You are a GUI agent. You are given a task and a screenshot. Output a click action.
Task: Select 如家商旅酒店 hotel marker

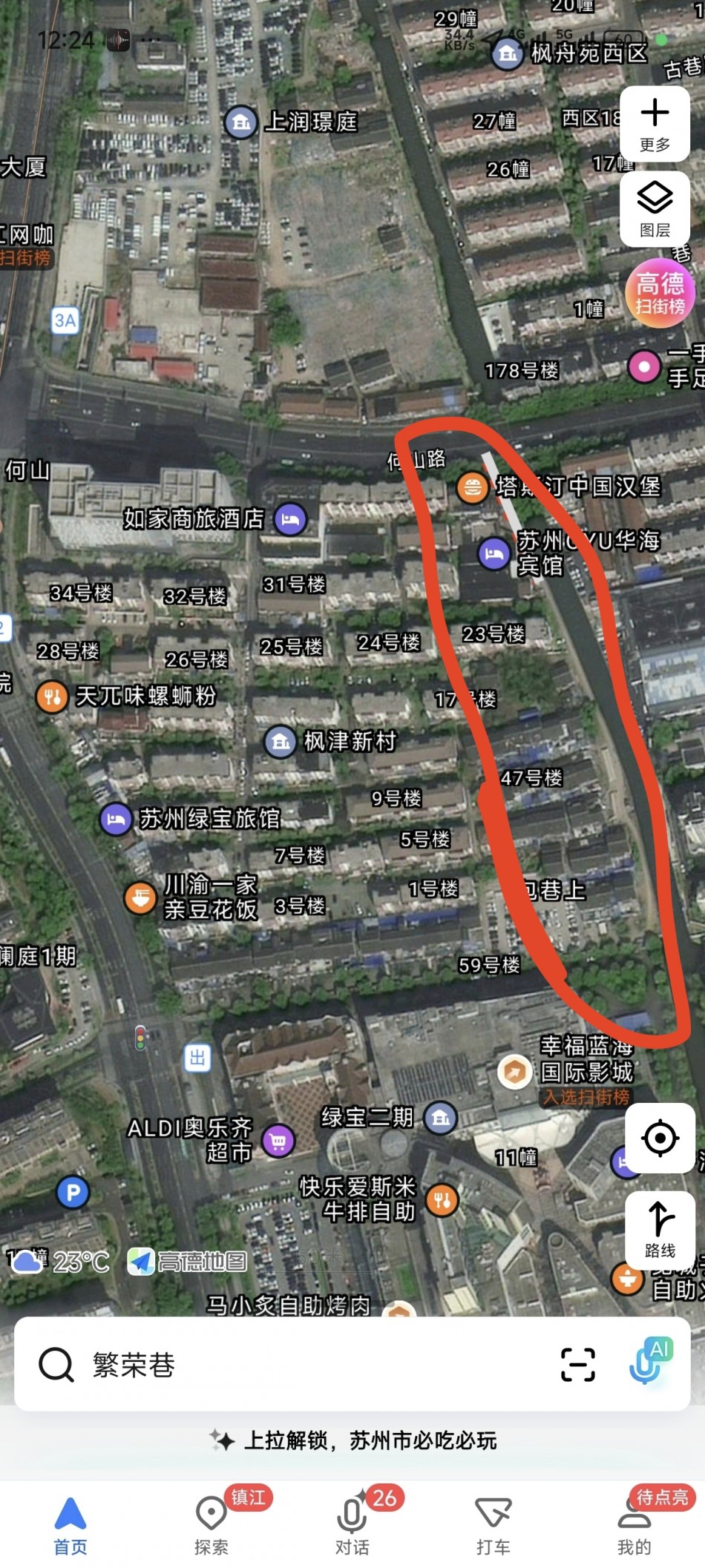tap(290, 519)
